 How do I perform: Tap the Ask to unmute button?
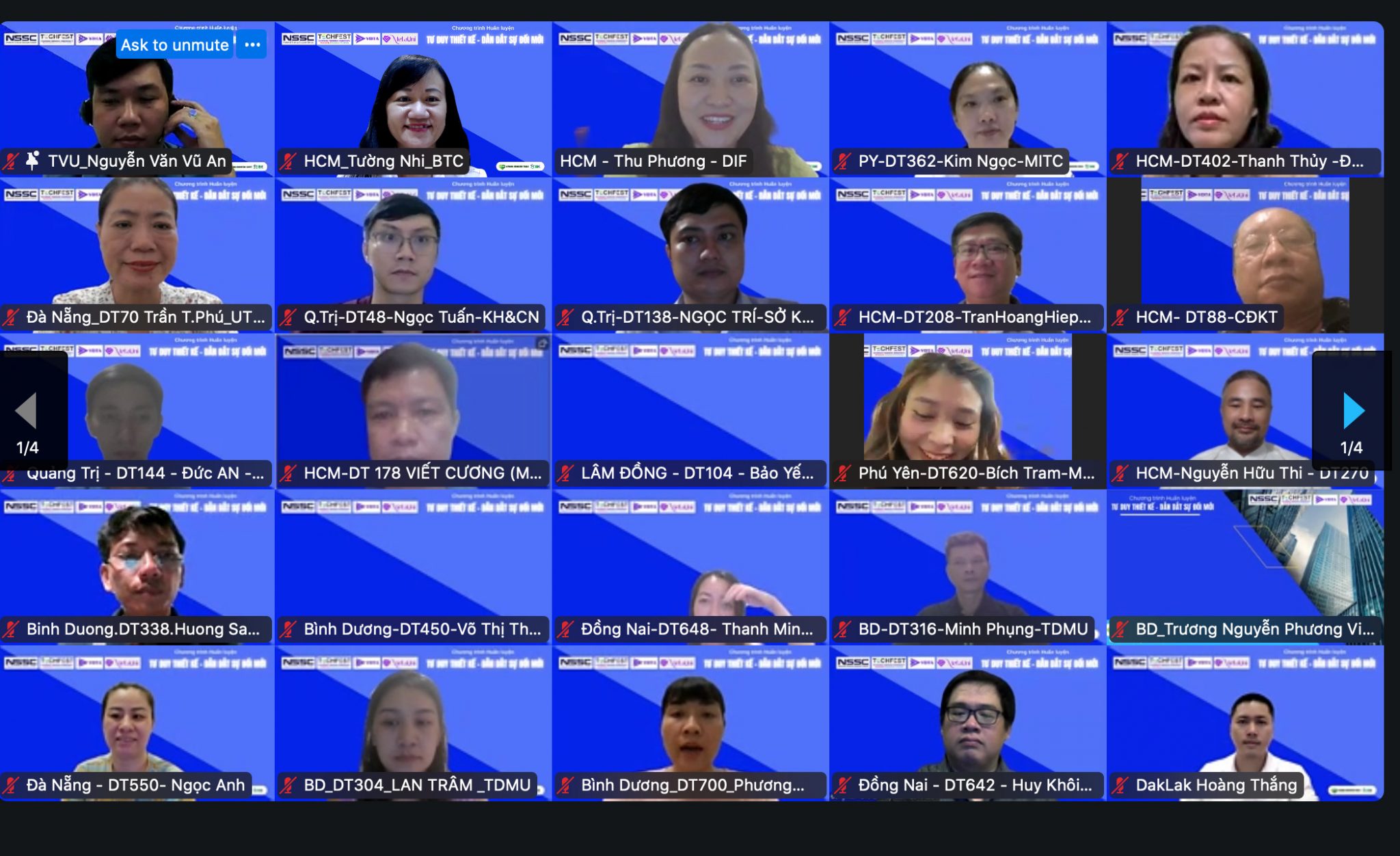[174, 45]
